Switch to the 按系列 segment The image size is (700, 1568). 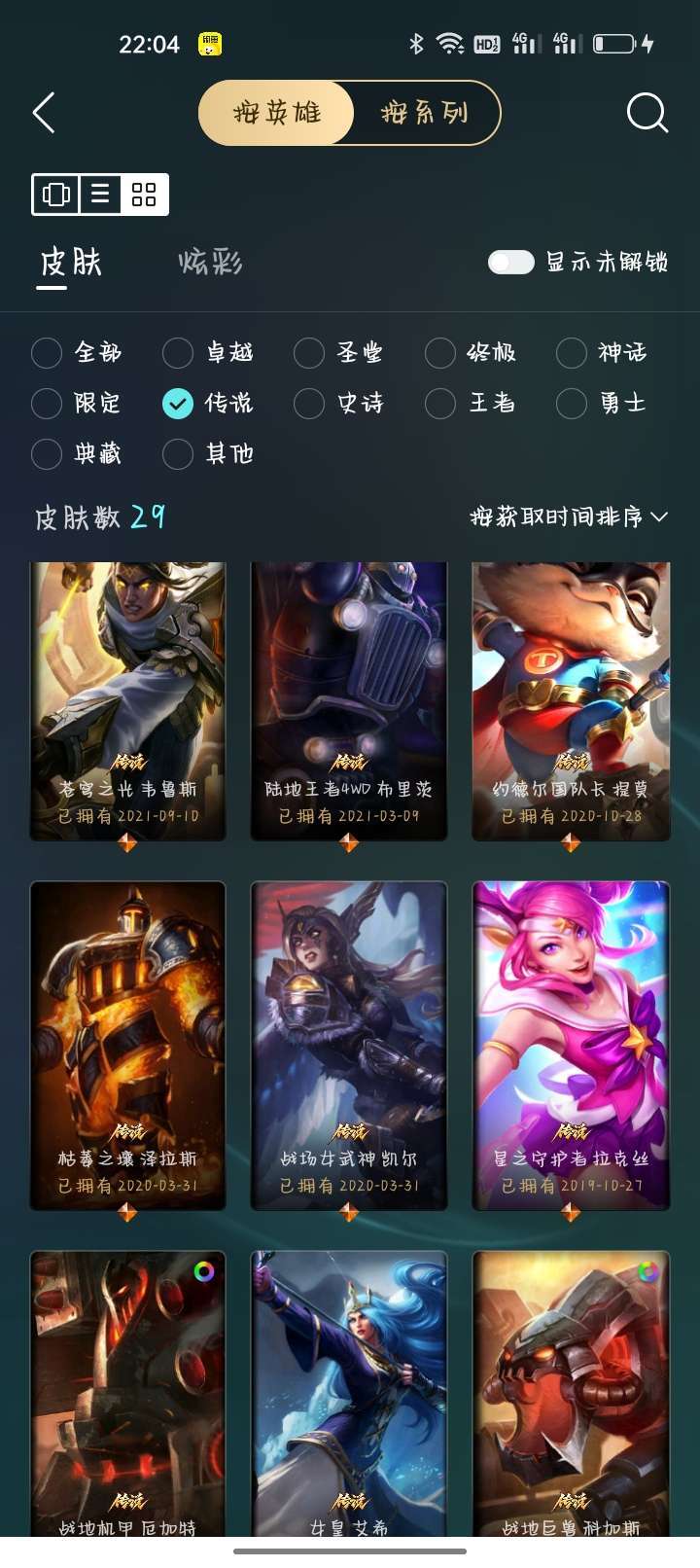[425, 113]
